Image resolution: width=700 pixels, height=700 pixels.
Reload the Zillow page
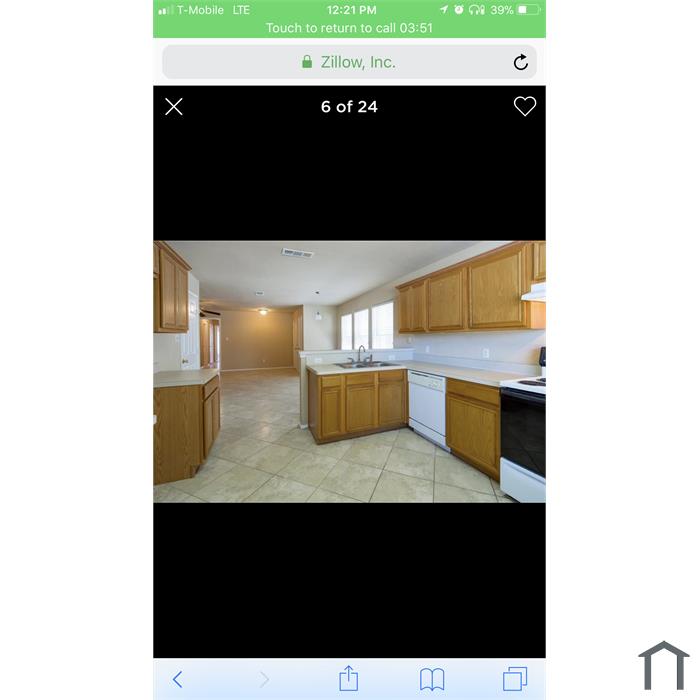tap(520, 62)
